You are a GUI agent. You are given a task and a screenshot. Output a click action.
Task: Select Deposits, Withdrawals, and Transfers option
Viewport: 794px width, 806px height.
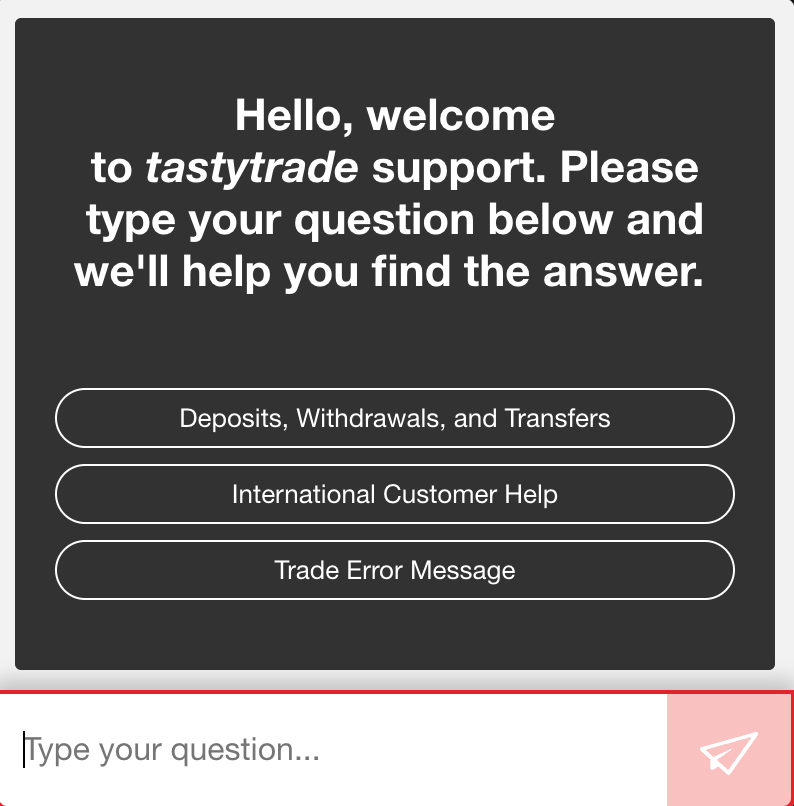tap(394, 418)
